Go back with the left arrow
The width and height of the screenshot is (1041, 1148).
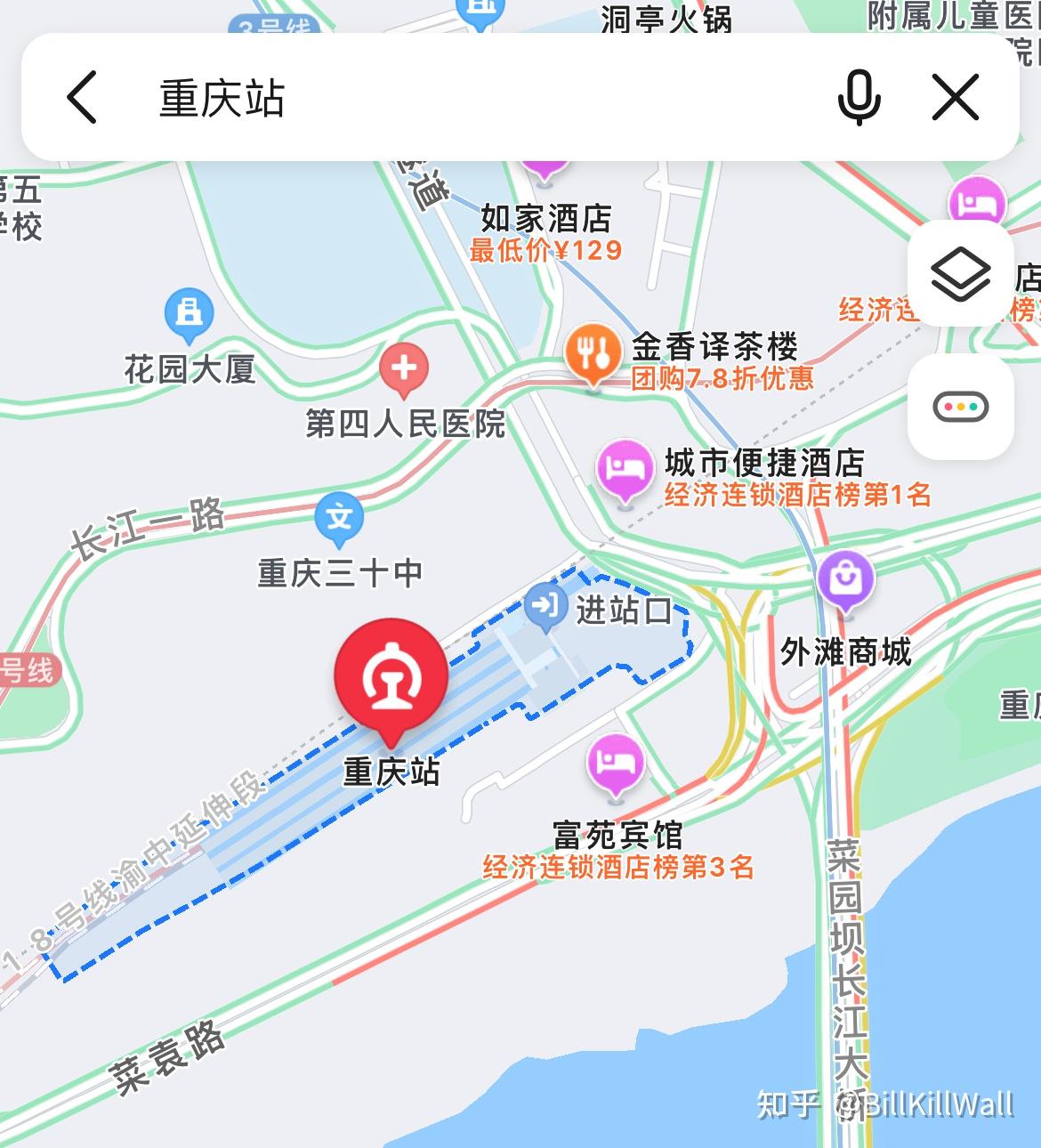[x=83, y=98]
